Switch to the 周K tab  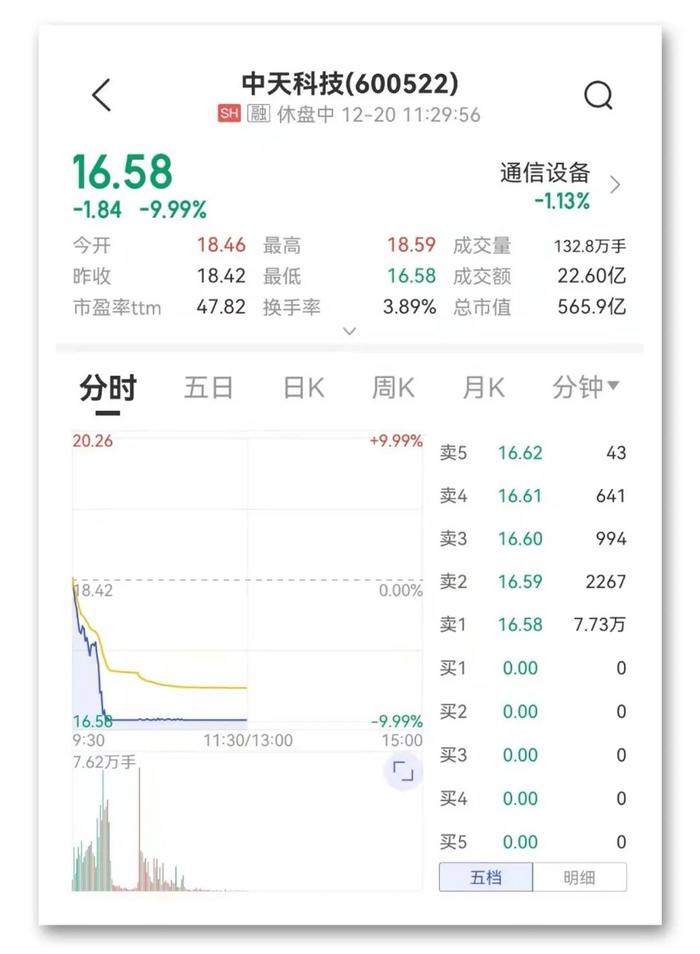coord(393,388)
